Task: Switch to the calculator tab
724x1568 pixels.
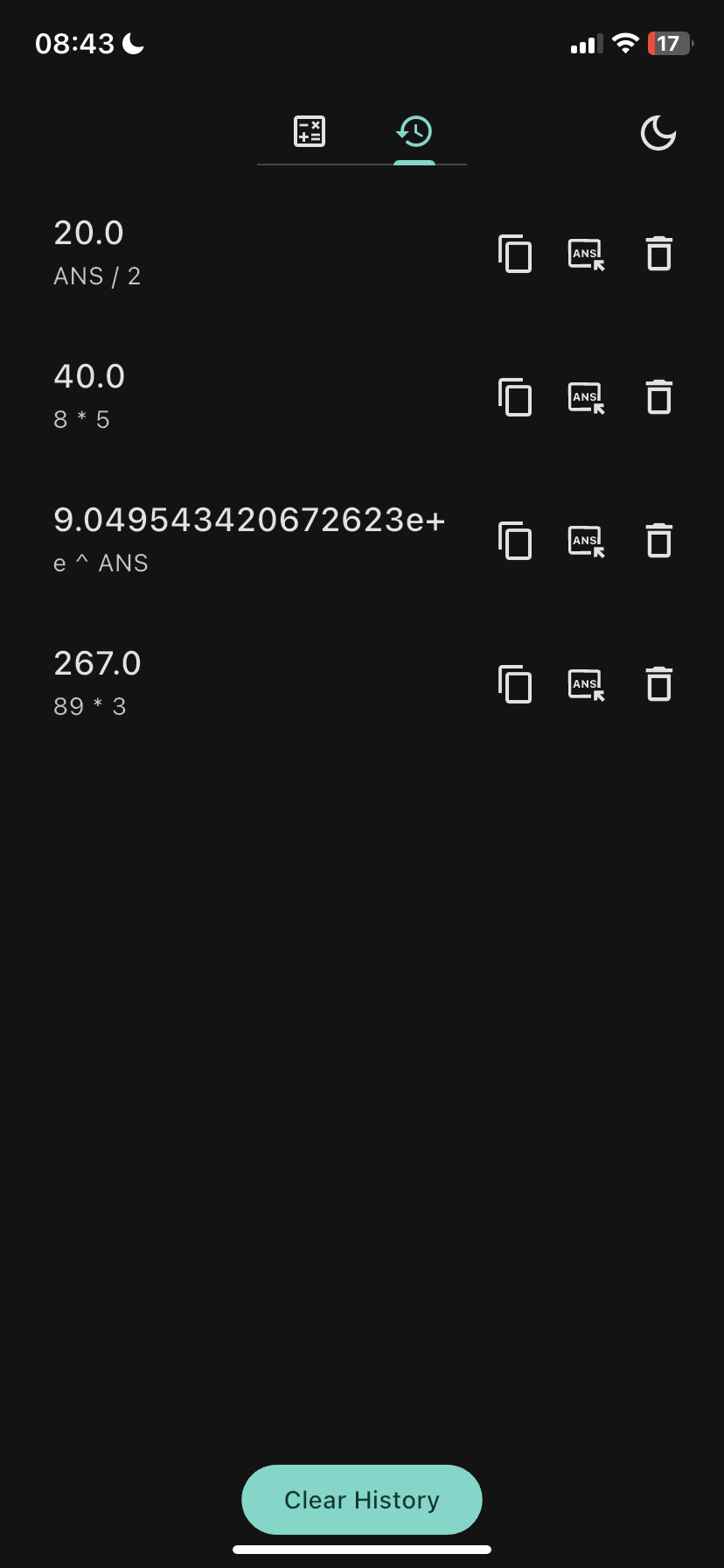Action: [x=310, y=132]
